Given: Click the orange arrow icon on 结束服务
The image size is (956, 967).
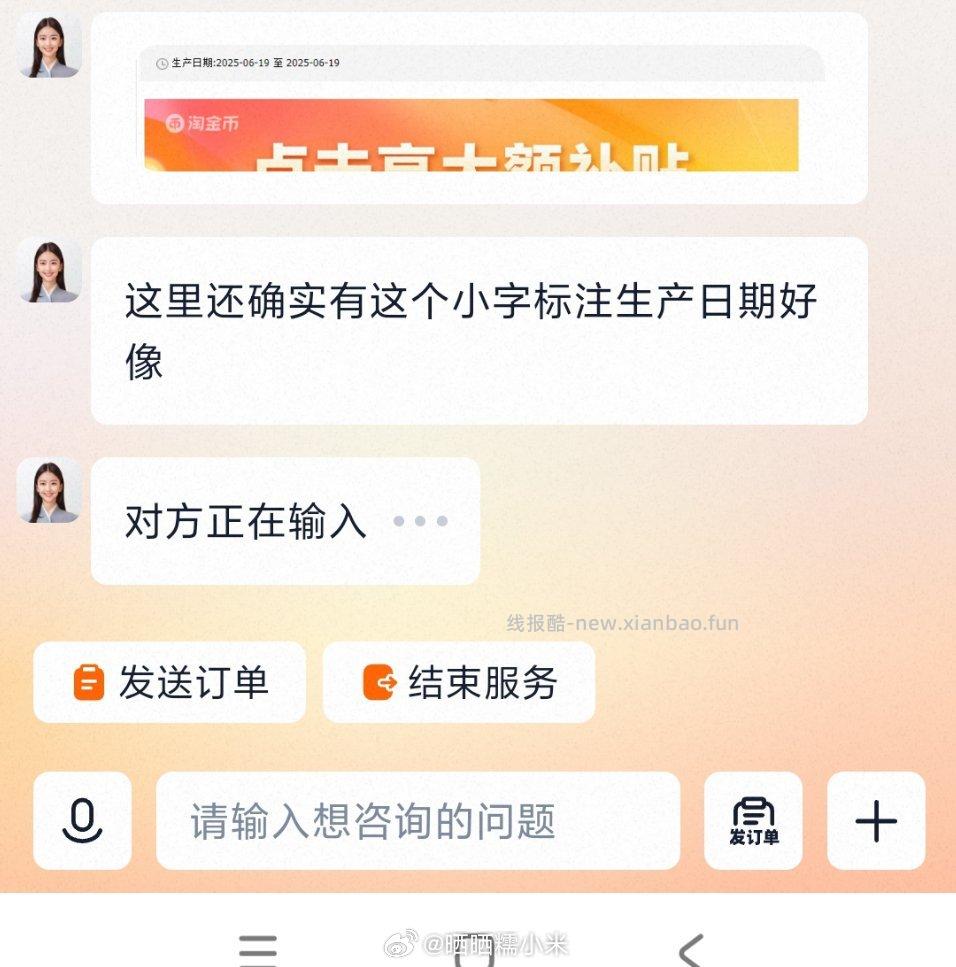Looking at the screenshot, I should point(378,680).
